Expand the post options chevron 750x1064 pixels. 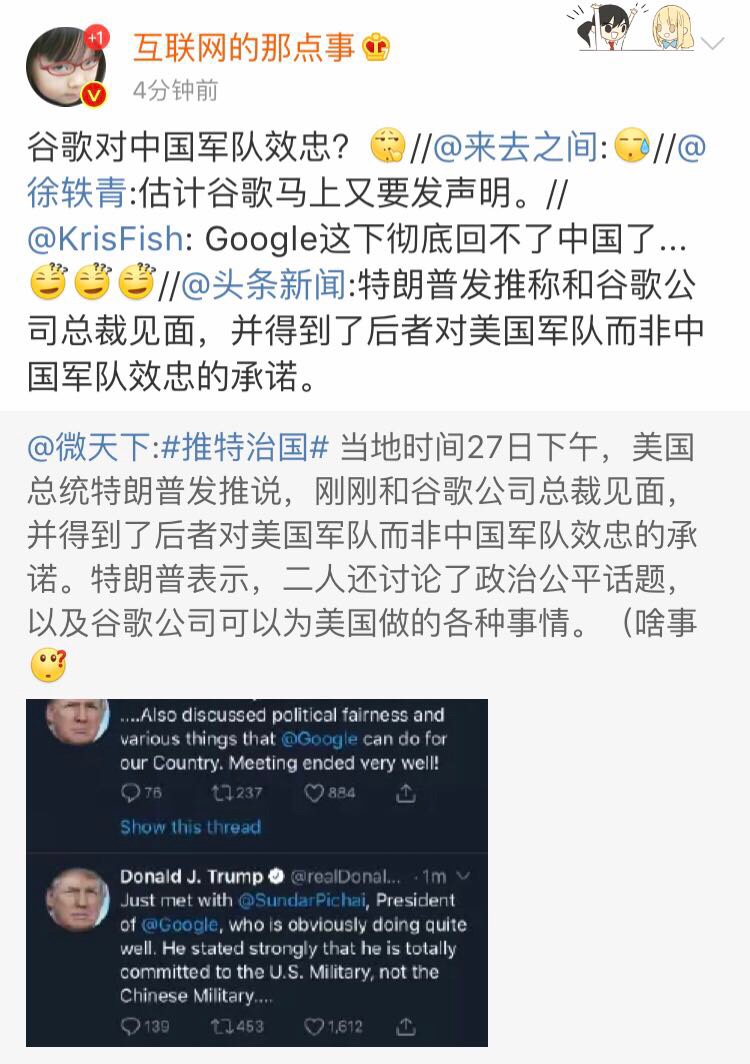coord(712,43)
